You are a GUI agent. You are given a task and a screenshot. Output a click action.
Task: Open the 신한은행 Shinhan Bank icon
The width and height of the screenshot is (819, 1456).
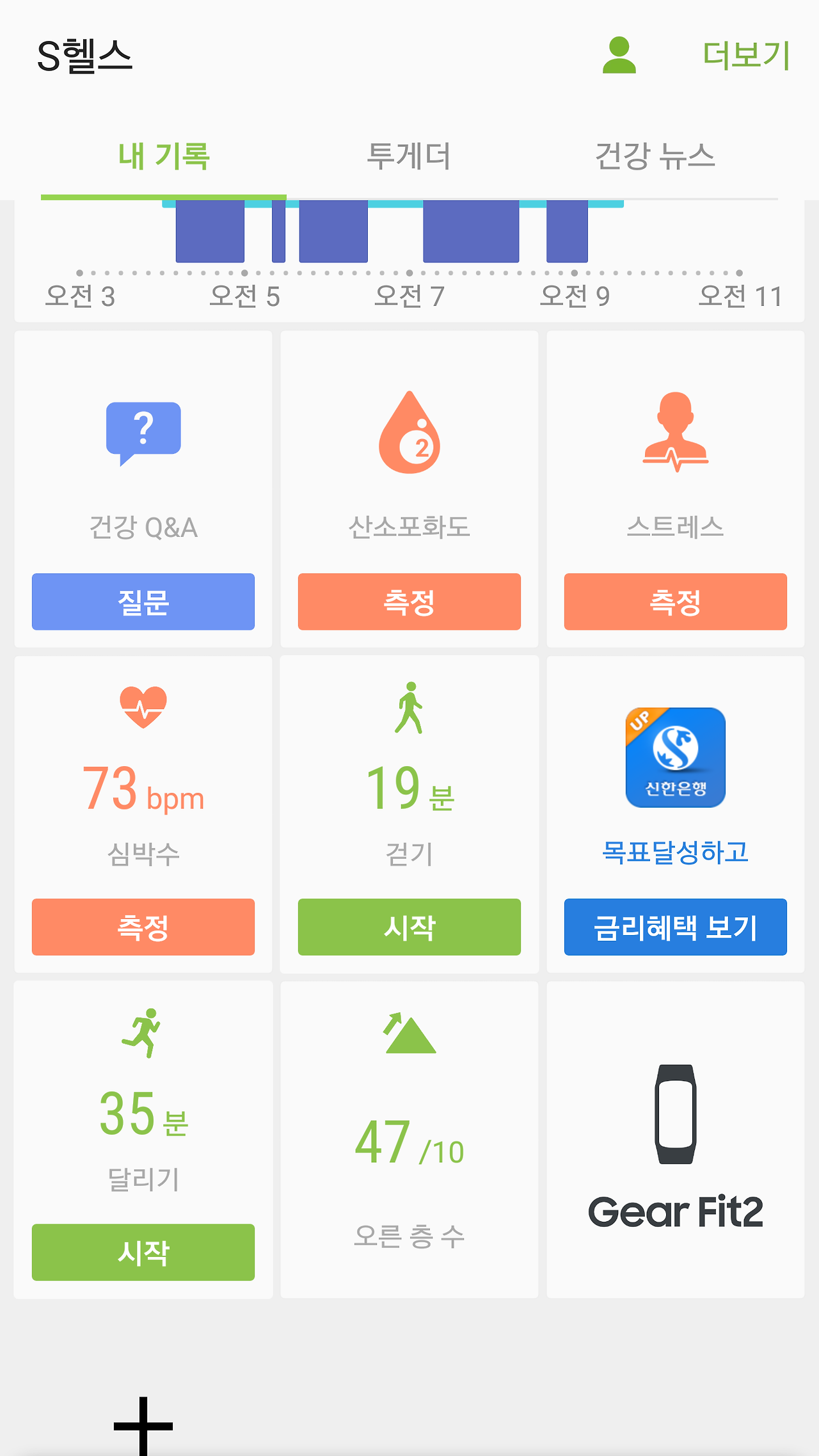coord(674,758)
